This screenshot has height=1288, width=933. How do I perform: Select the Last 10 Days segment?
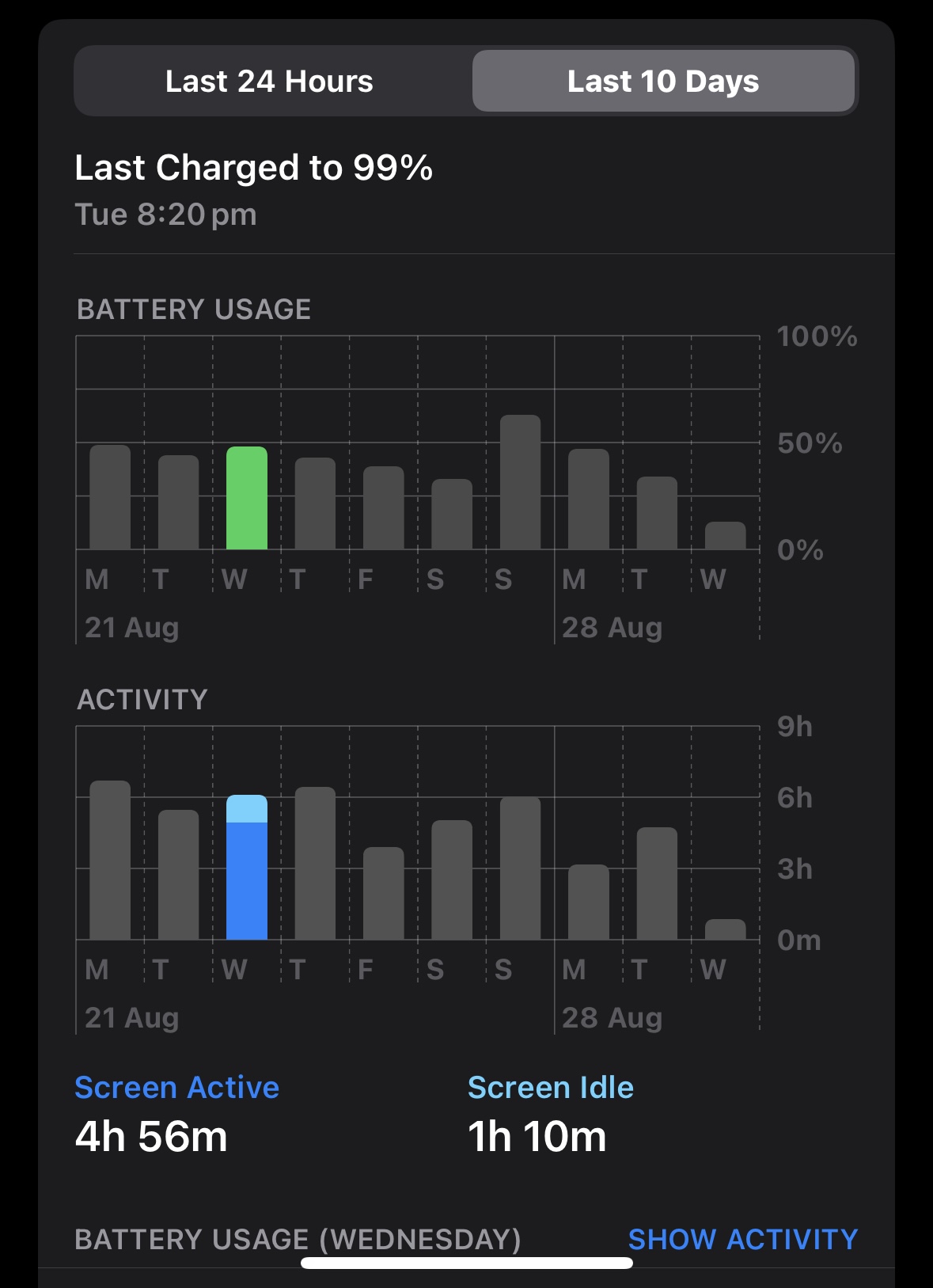tap(663, 81)
